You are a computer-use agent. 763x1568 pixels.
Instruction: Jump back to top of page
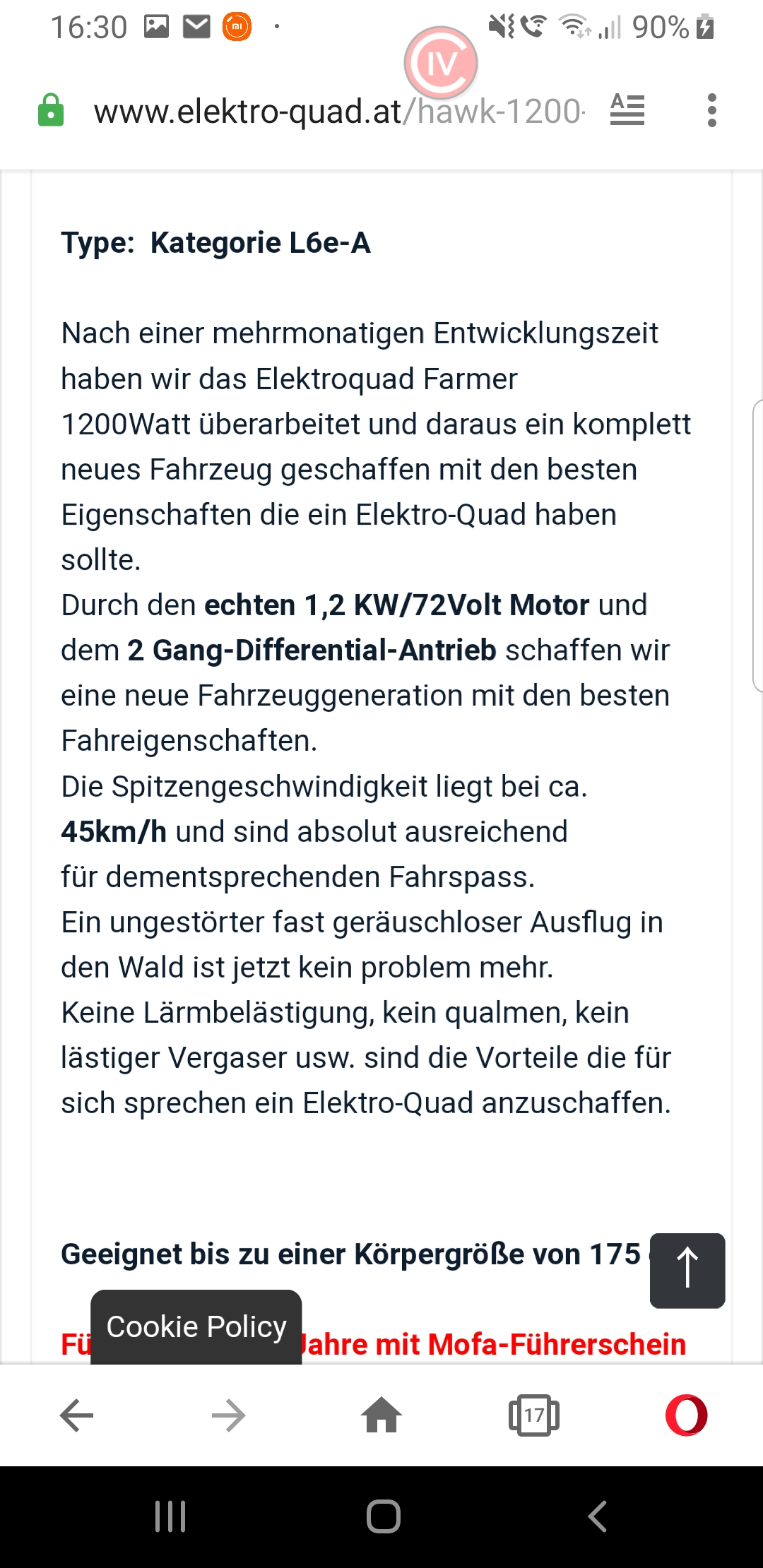coord(687,1271)
